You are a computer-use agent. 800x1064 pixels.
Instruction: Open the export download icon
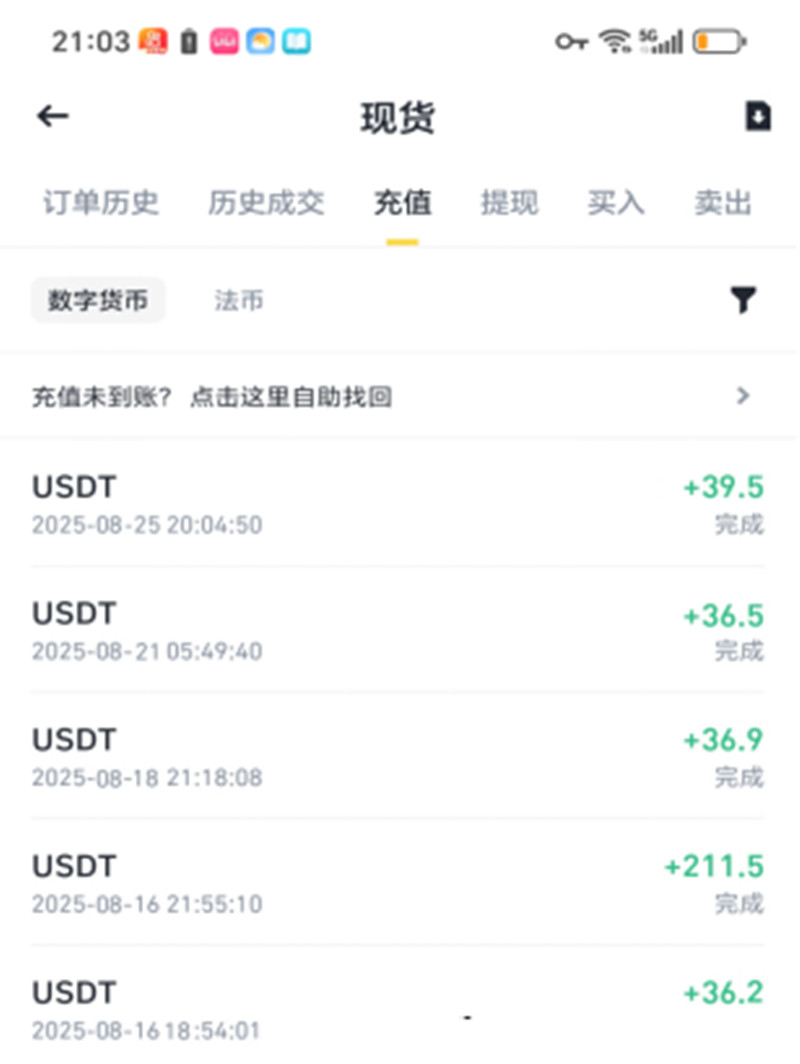[758, 117]
